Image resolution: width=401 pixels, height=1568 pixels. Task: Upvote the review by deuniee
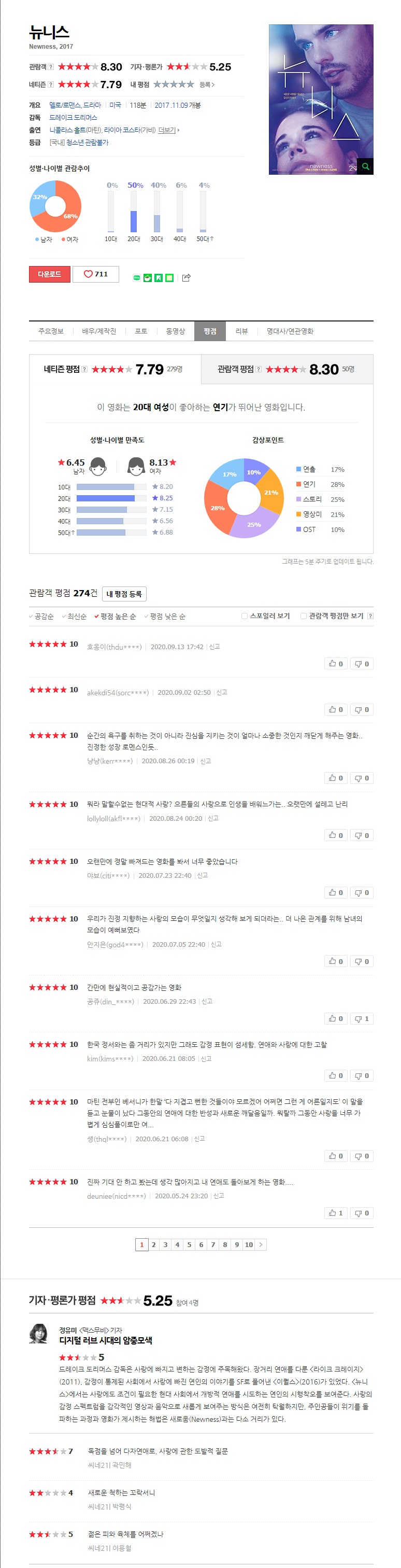click(x=336, y=1212)
